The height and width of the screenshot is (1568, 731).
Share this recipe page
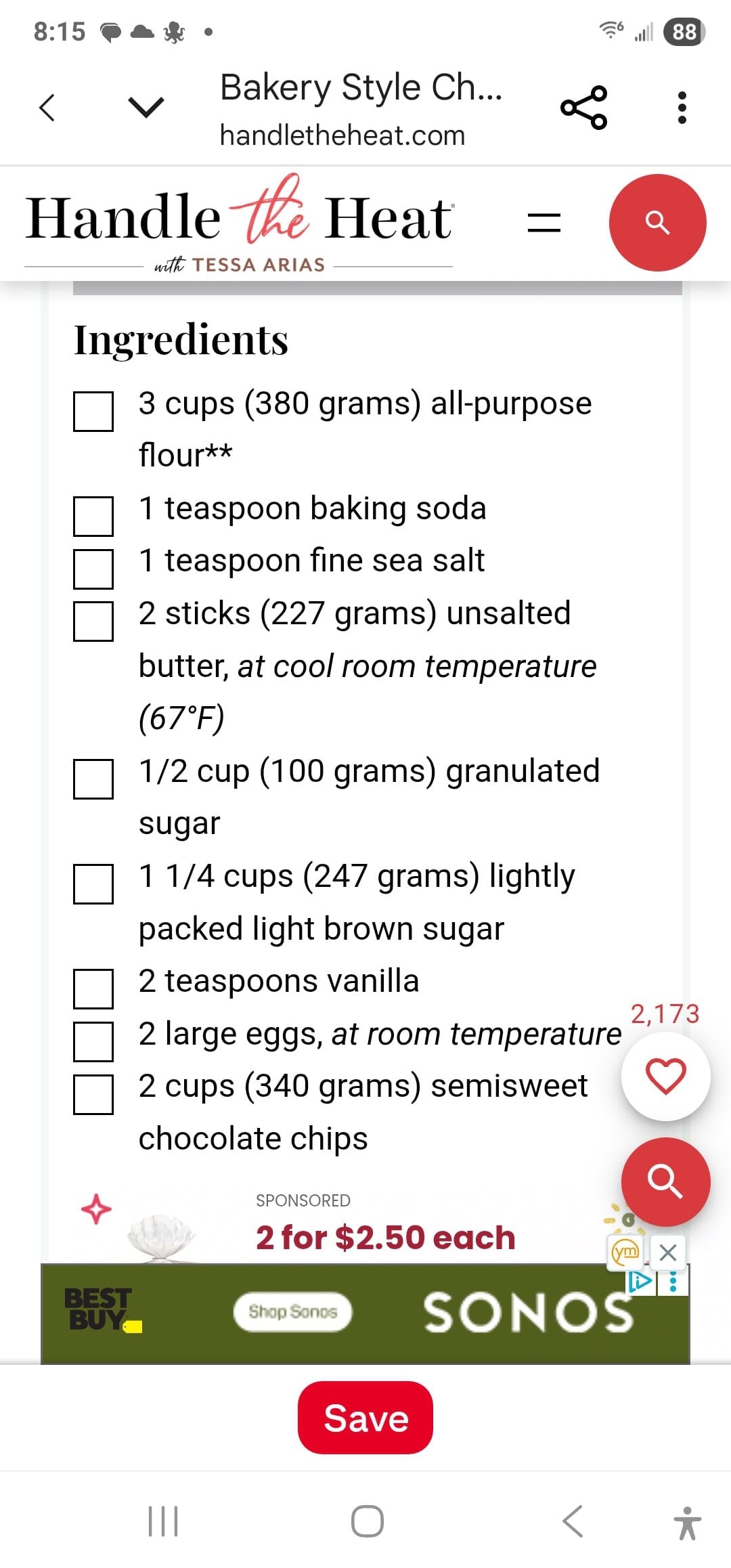click(x=583, y=108)
